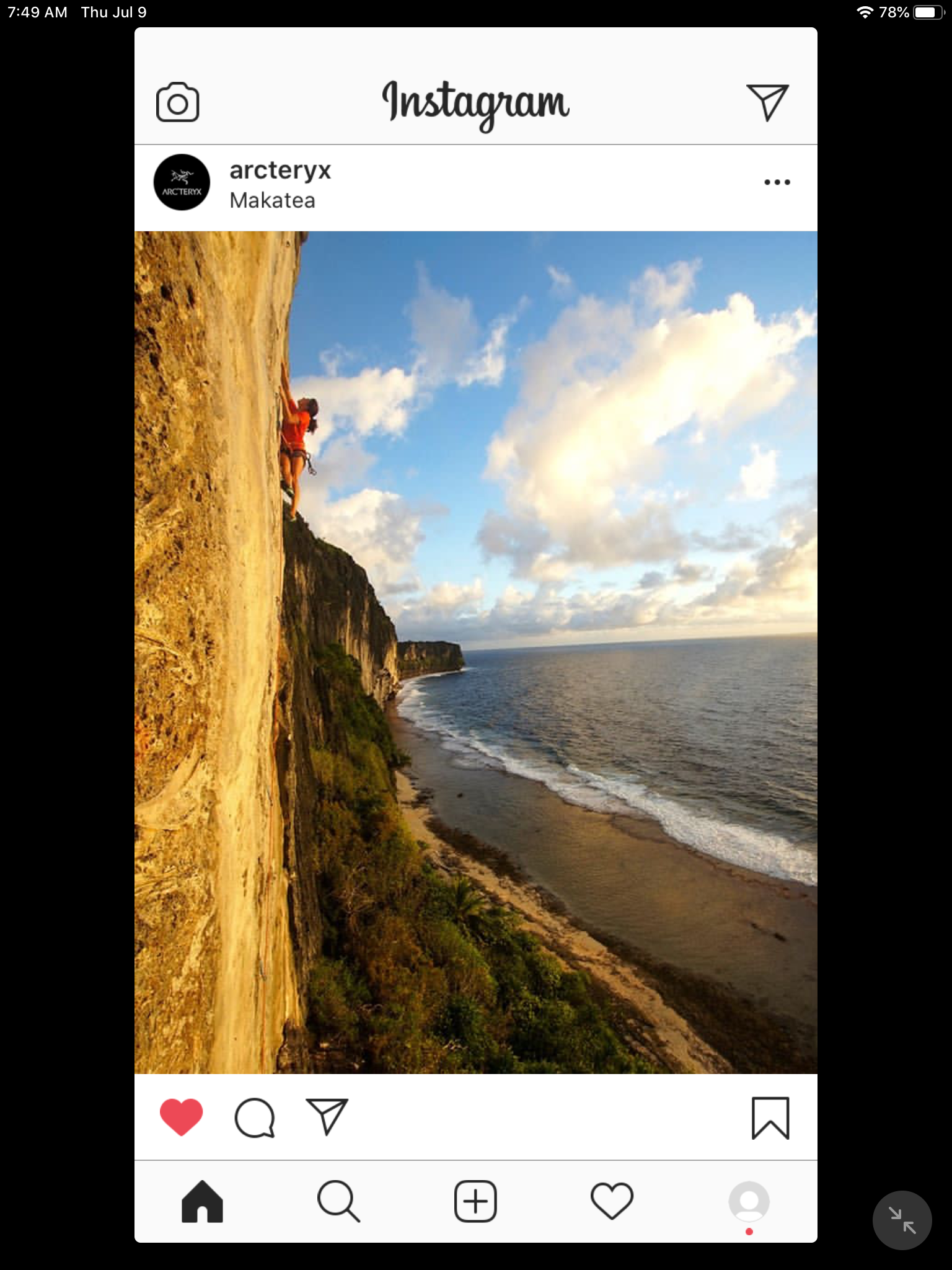This screenshot has width=952, height=1270.
Task: Open the Activity heart tab
Action: (612, 1201)
